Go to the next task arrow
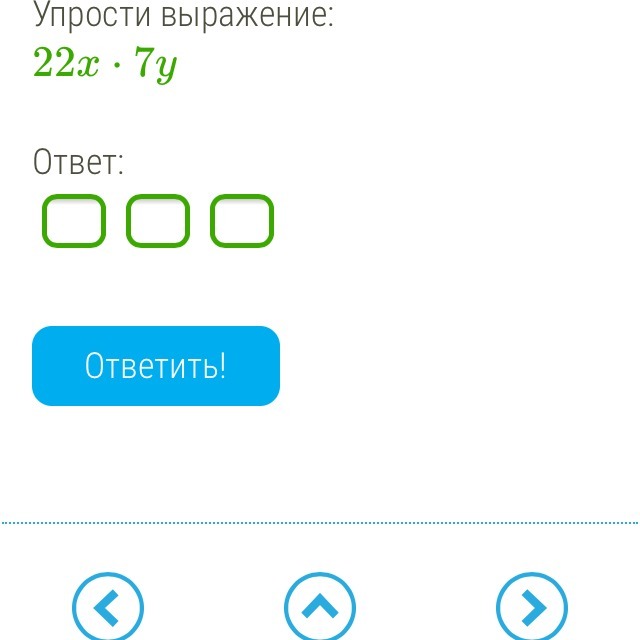The image size is (640, 640). (532, 607)
